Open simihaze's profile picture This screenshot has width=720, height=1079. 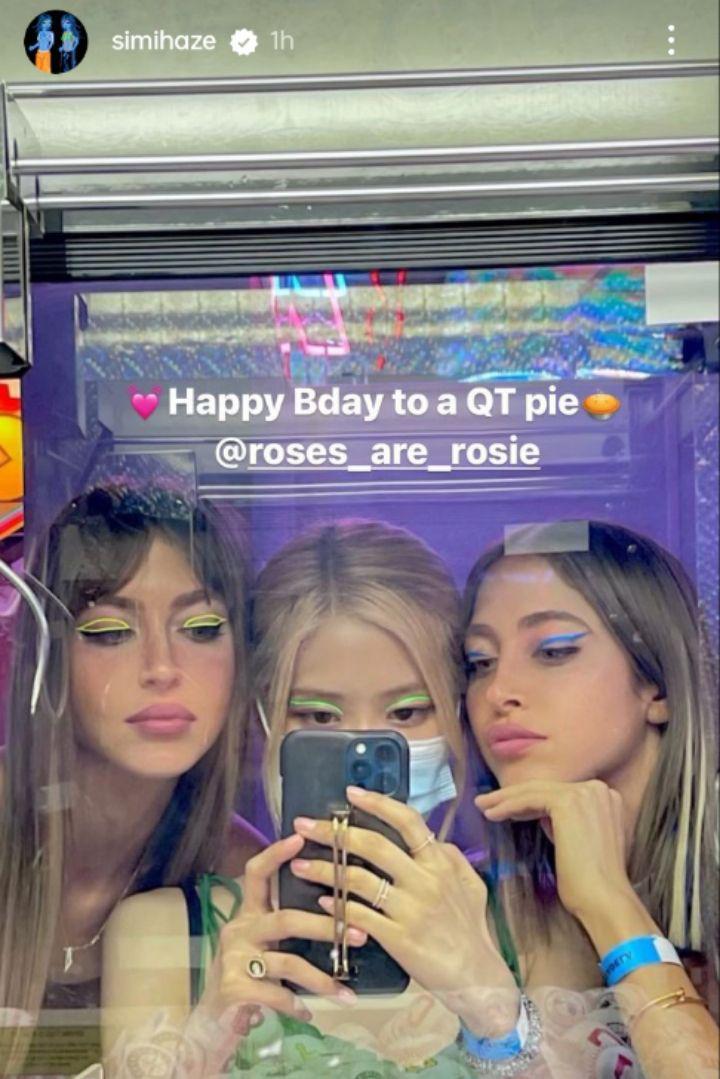point(55,42)
